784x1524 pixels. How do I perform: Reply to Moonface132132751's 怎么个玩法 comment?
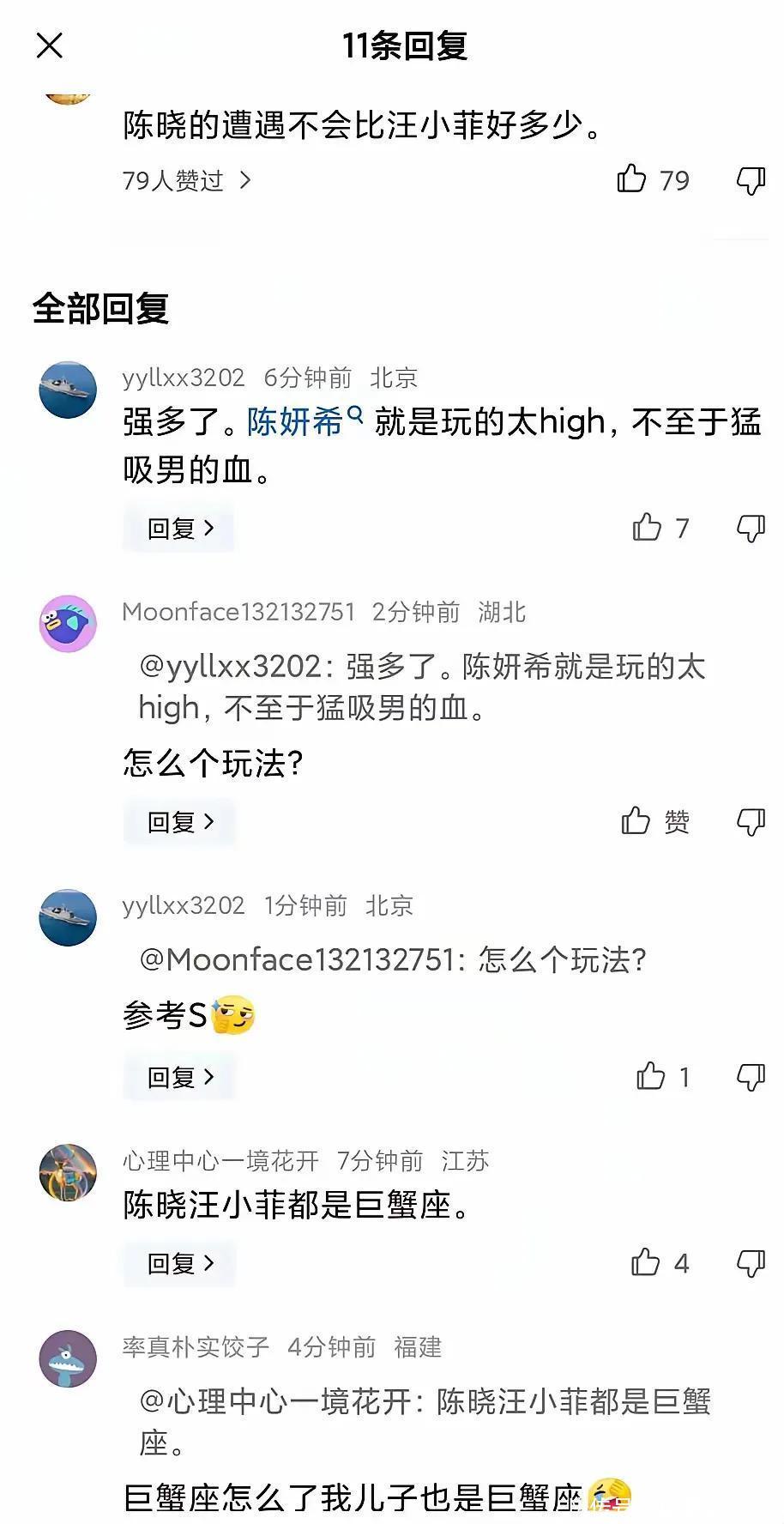click(x=179, y=822)
